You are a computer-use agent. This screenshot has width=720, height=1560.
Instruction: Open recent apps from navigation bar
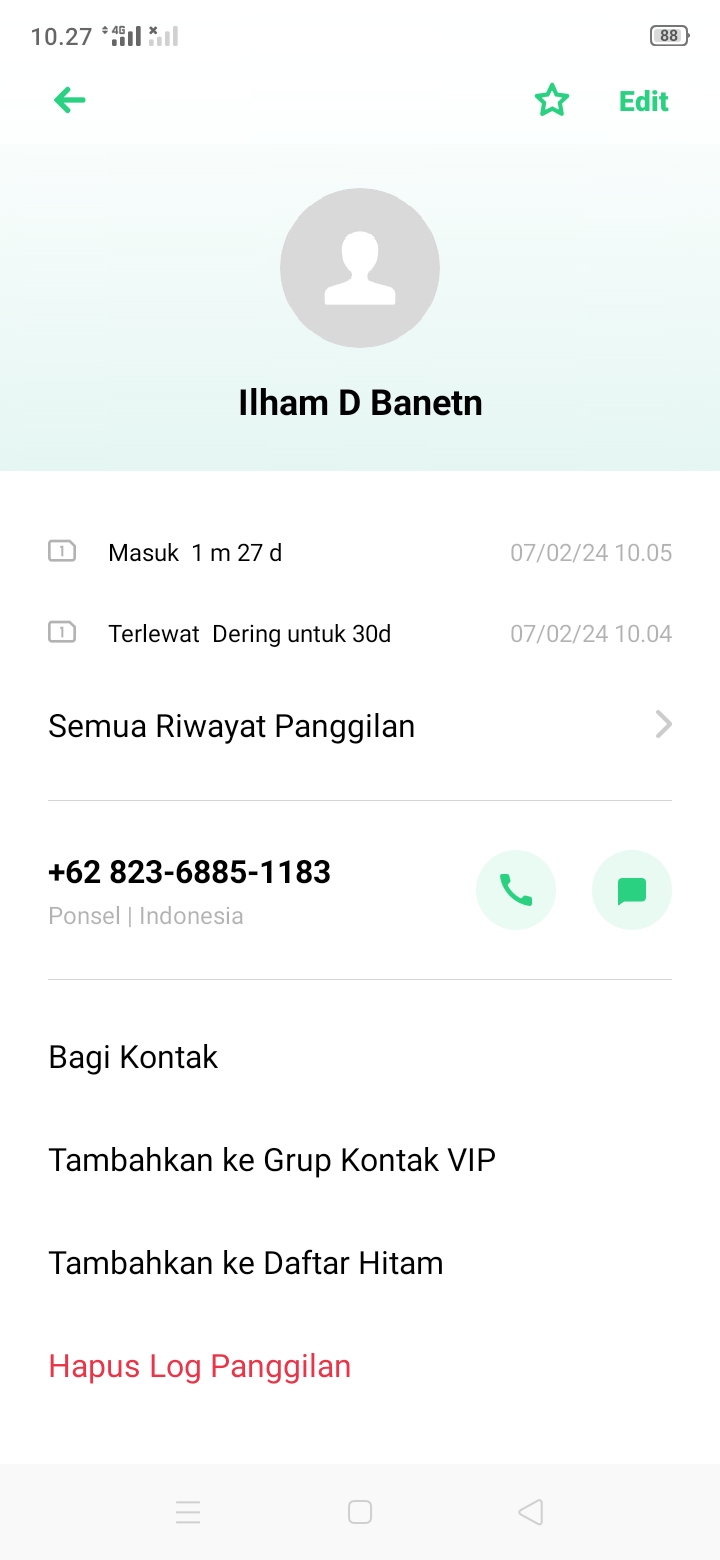[188, 1512]
